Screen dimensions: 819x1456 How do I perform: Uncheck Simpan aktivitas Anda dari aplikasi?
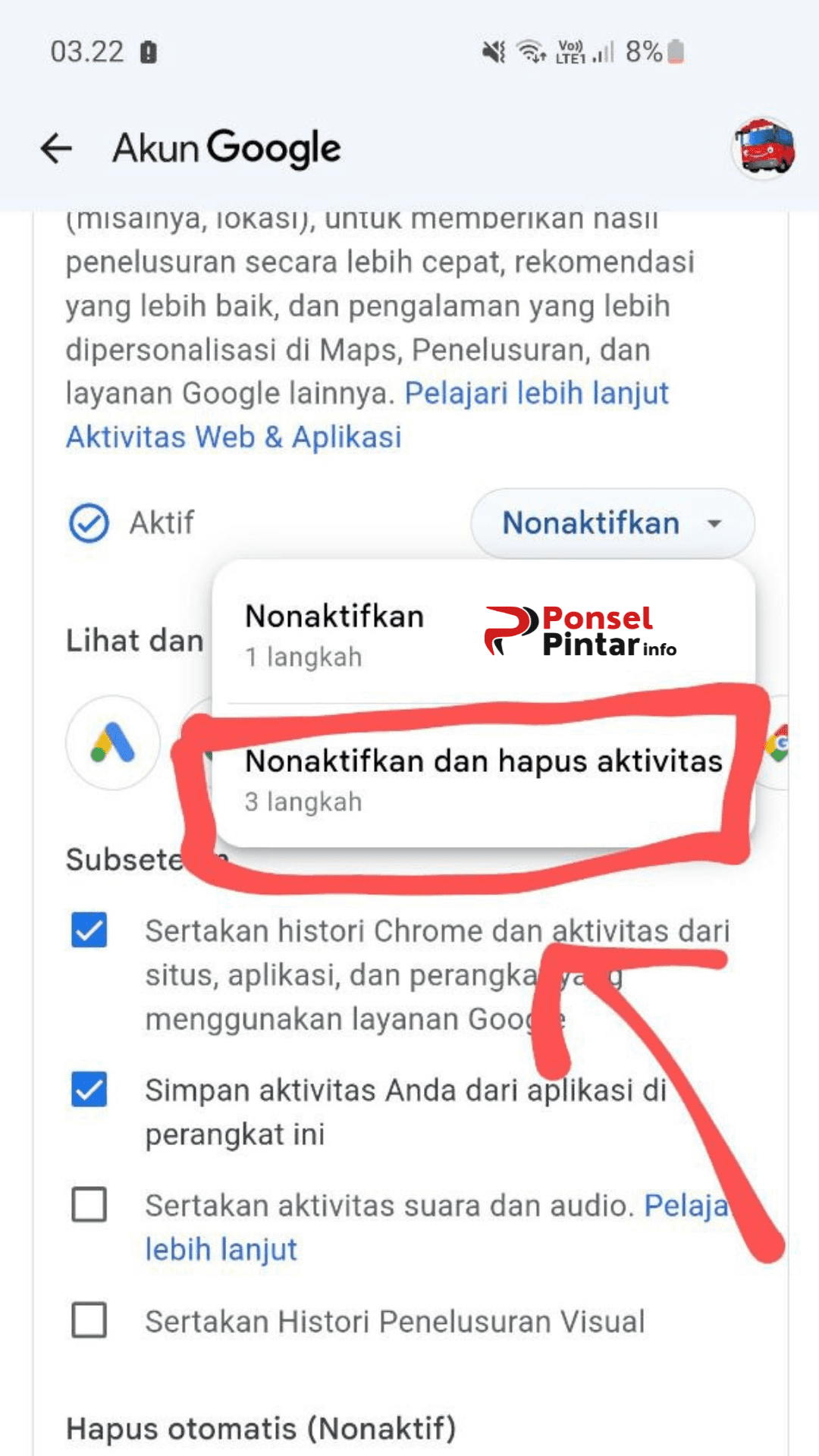pos(89,1090)
